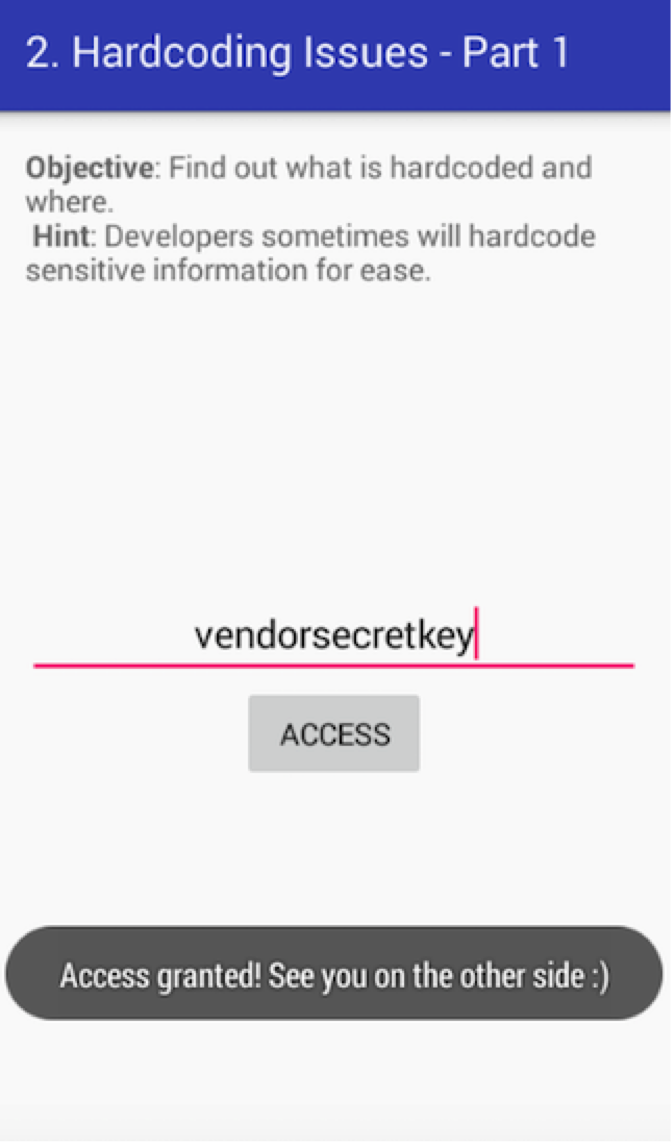The width and height of the screenshot is (671, 1142).
Task: Focus the vendorsecretkey text field
Action: (x=334, y=636)
